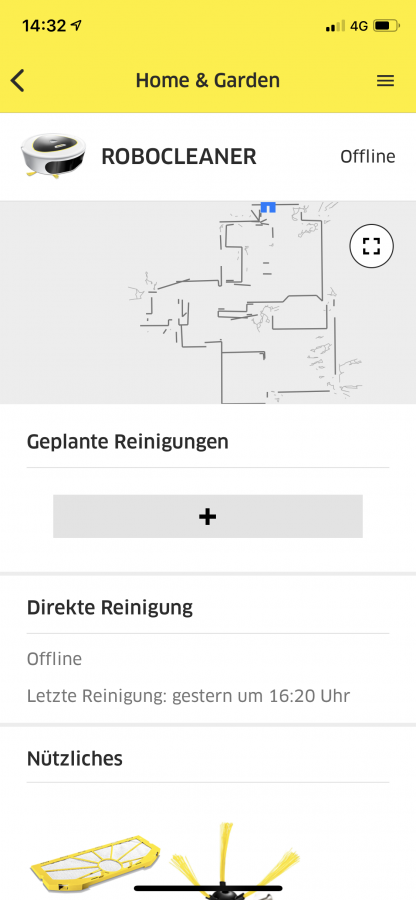Go back using the header arrow
Screen dimensions: 416x900
18,81
